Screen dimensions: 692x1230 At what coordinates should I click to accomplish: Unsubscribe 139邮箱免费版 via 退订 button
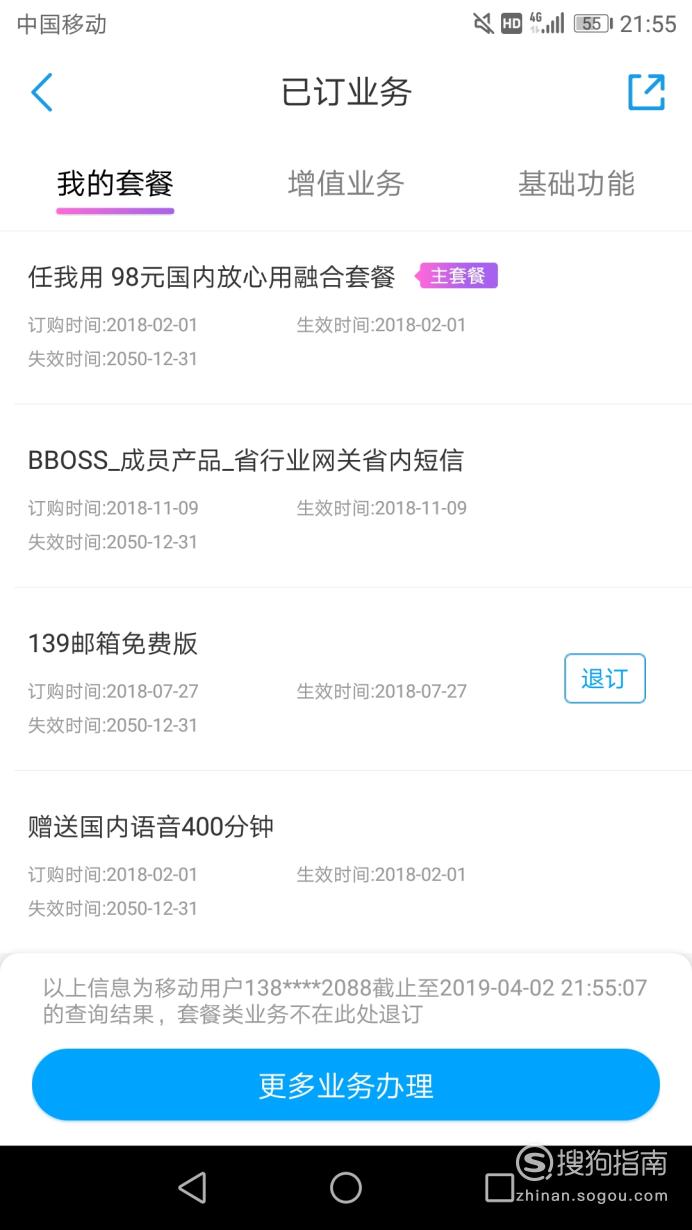click(605, 679)
